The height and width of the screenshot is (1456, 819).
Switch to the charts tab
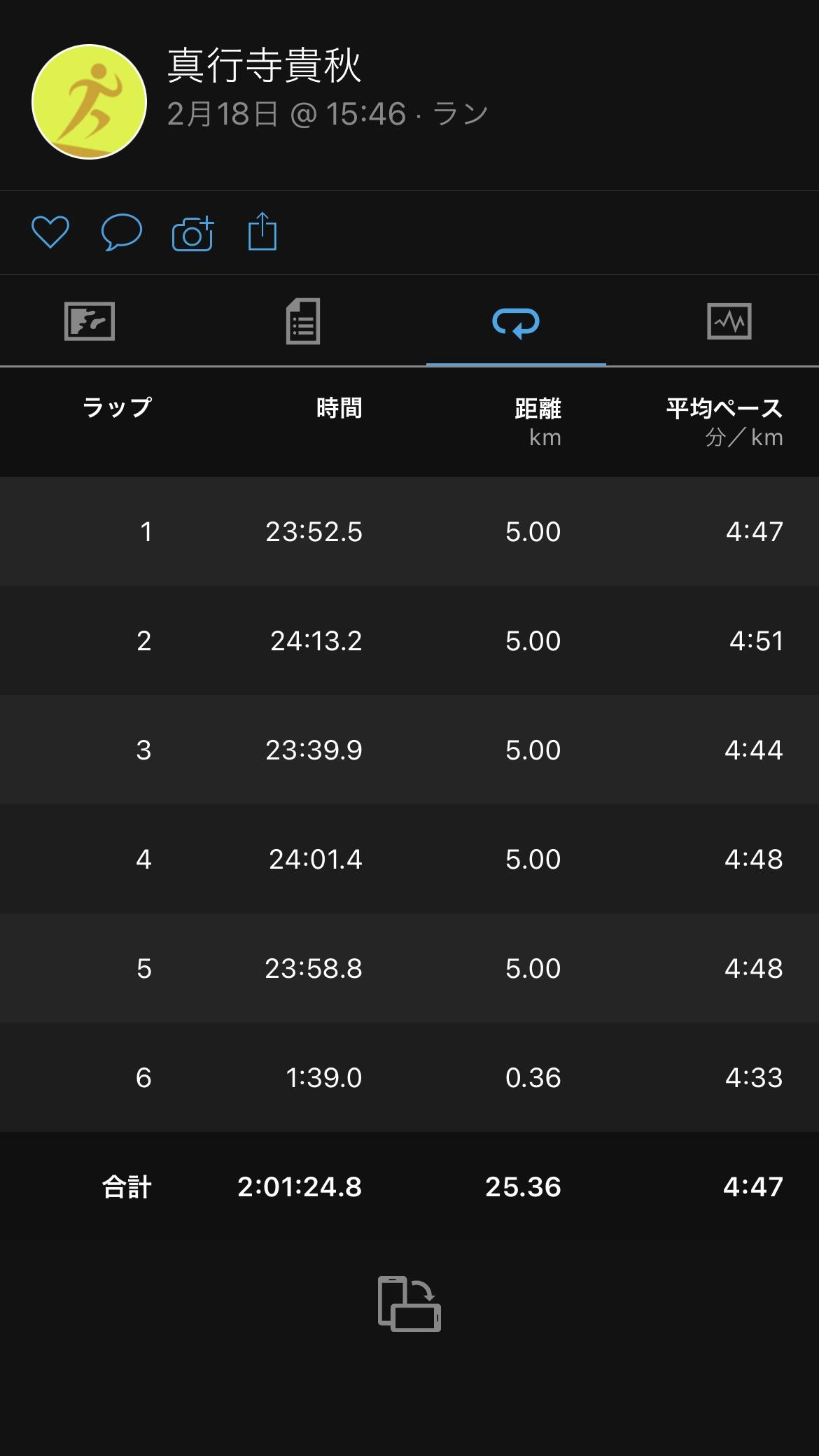[x=729, y=321]
